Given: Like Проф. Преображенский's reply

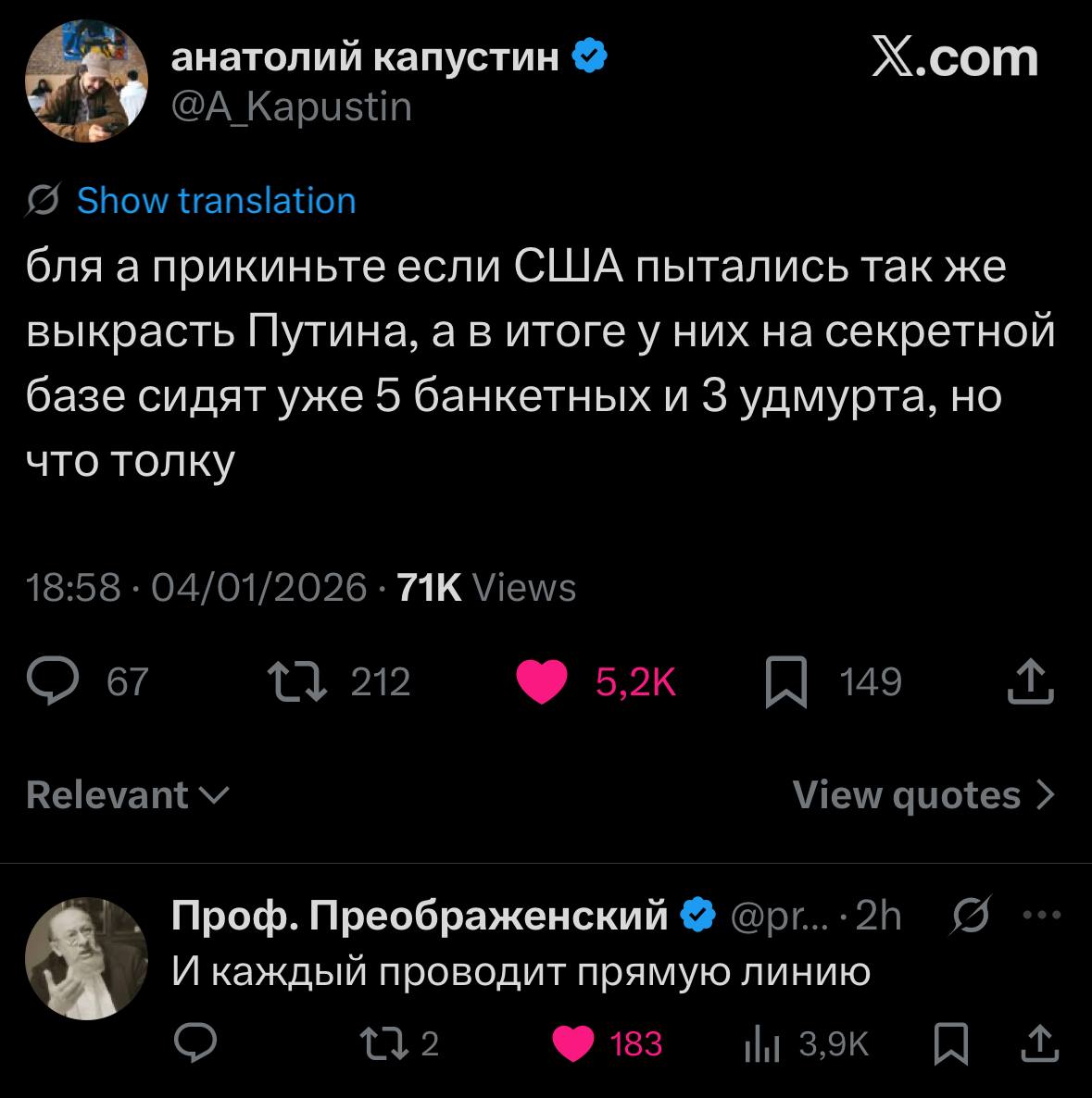Looking at the screenshot, I should tap(574, 1044).
